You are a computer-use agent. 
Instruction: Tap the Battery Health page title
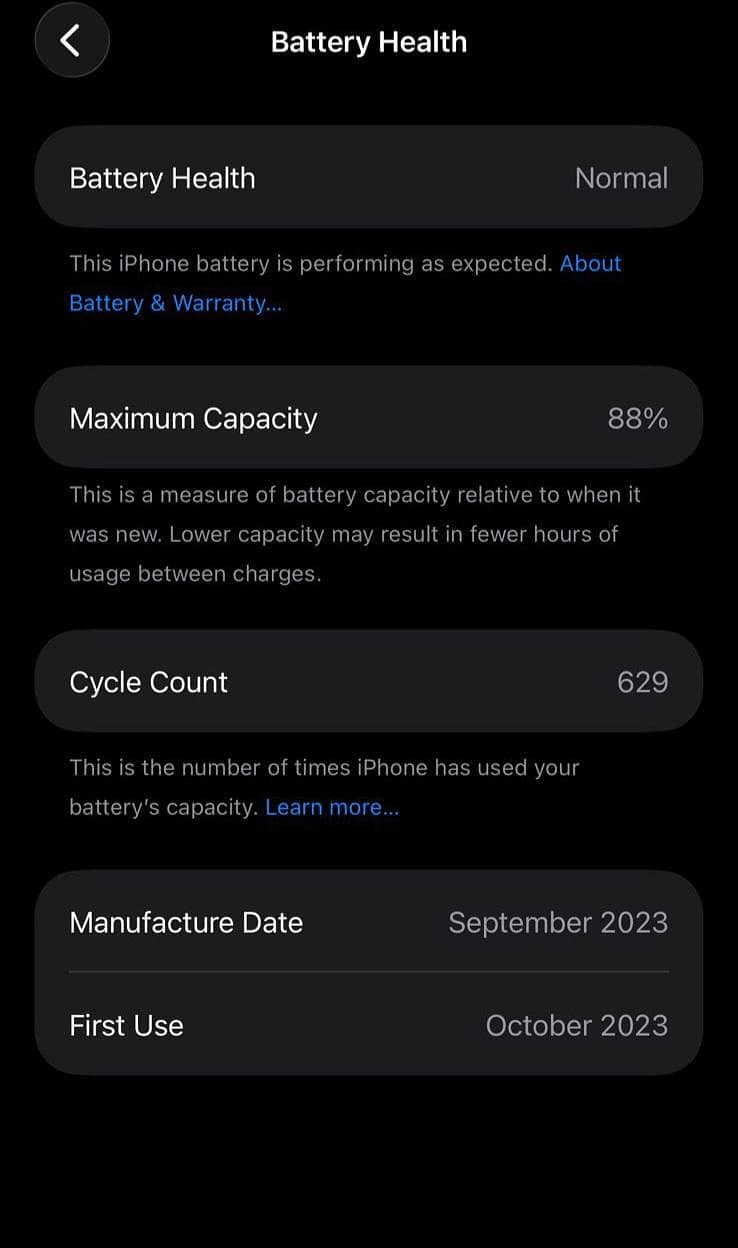(x=368, y=42)
